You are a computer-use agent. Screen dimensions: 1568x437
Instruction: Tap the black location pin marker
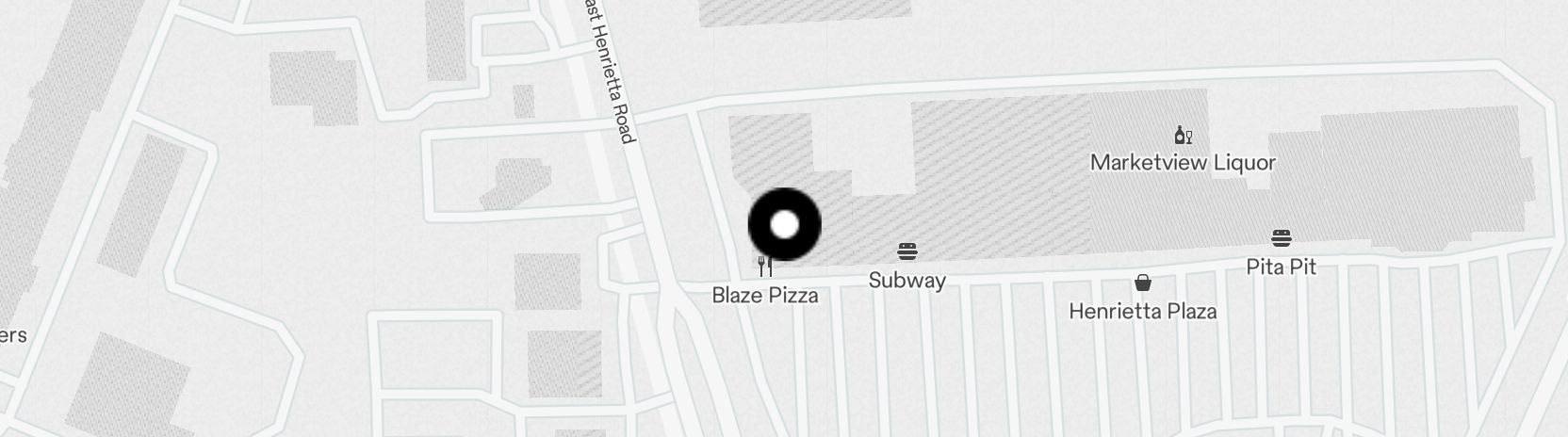click(784, 225)
